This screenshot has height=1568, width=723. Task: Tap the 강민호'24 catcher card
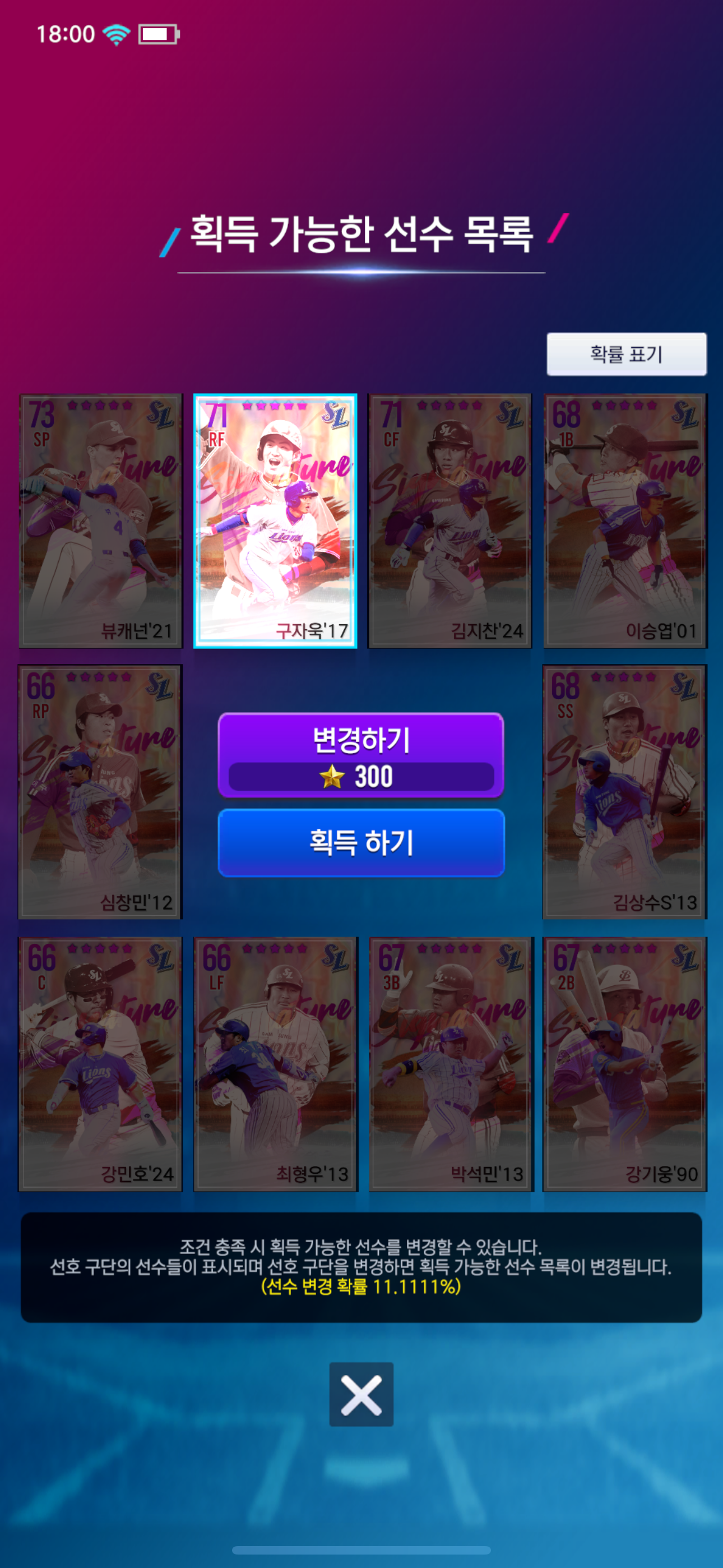point(100,1064)
